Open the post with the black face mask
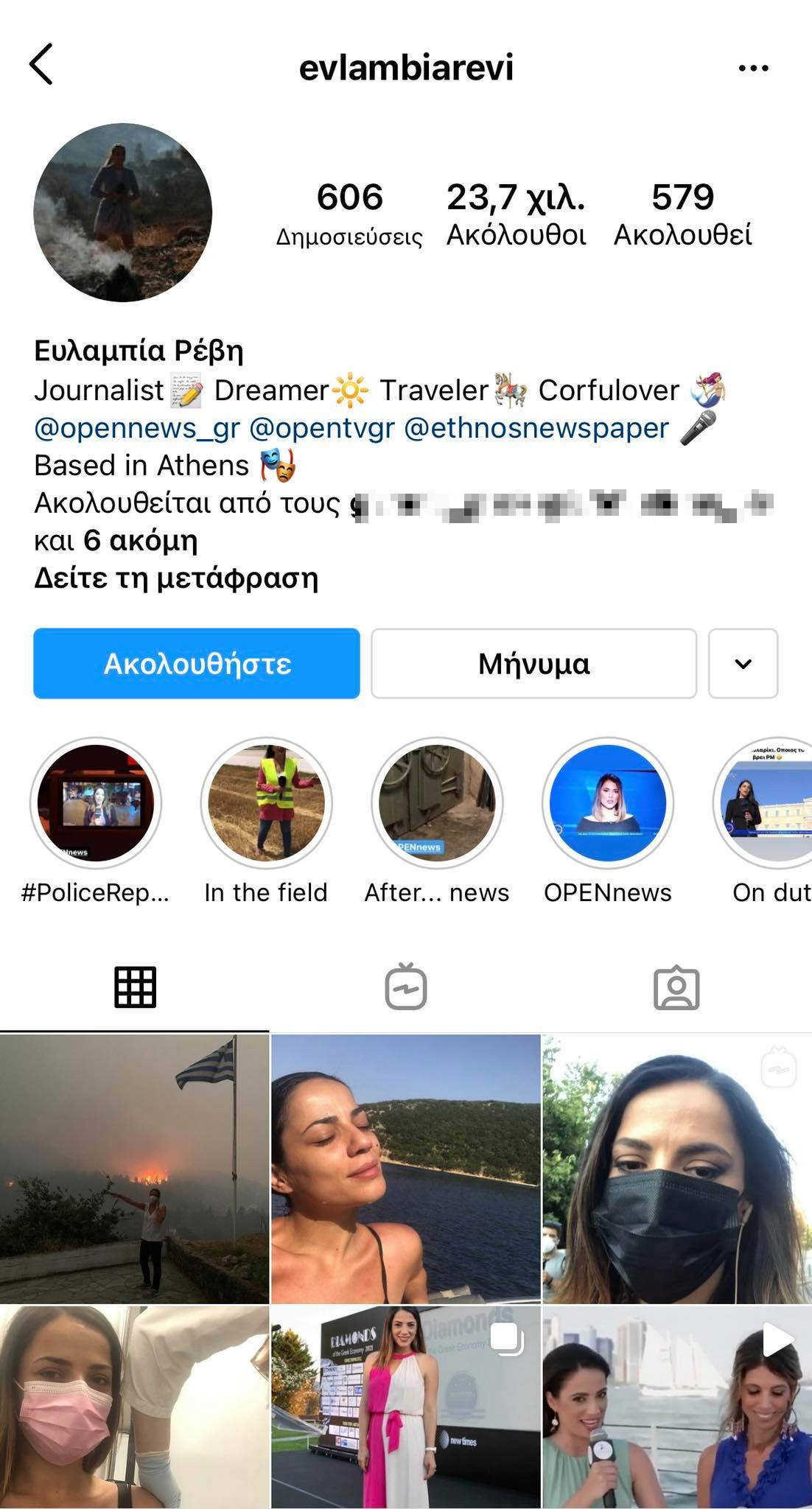 pyautogui.click(x=676, y=1169)
